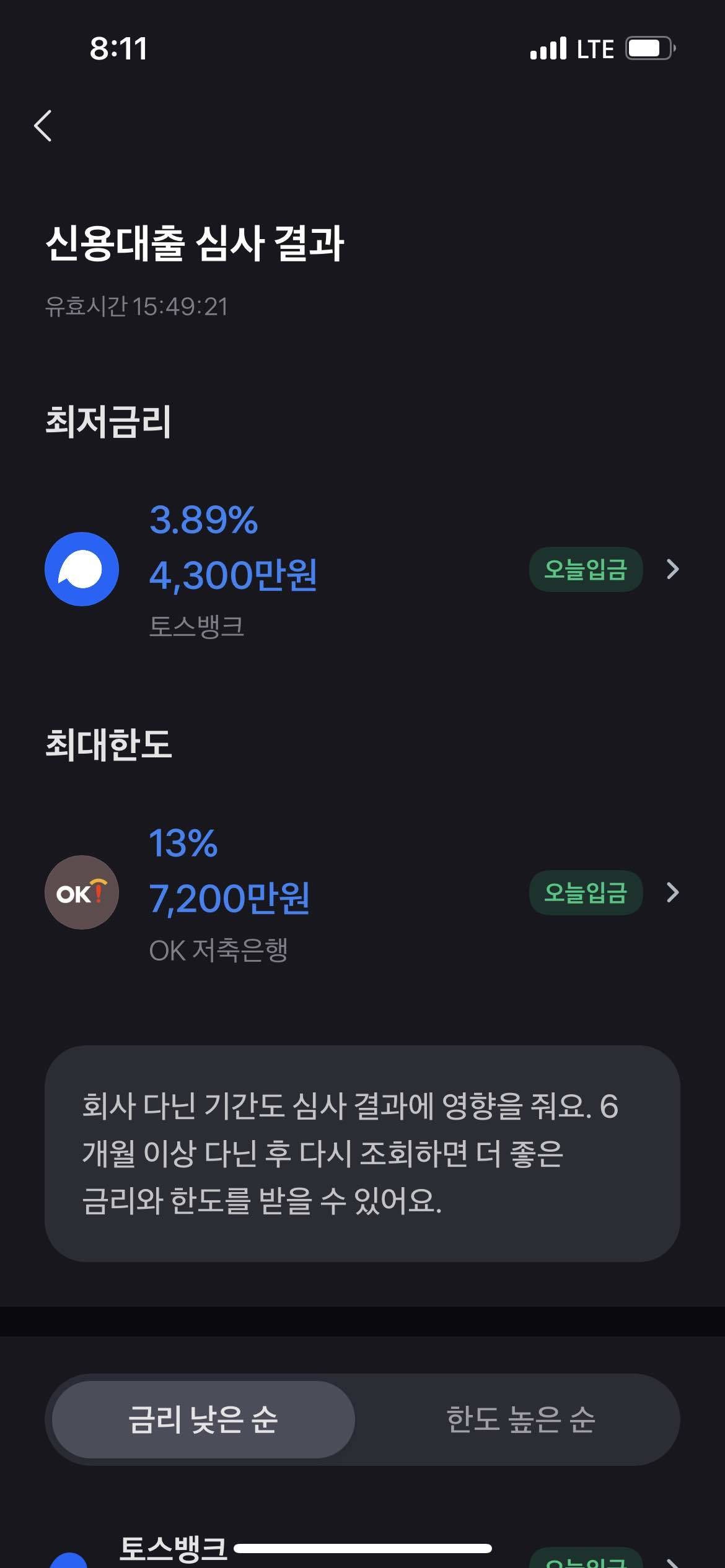This screenshot has height=1568, width=725.
Task: Open details via chevron next to 오늘입금 badge
Action: [x=672, y=568]
